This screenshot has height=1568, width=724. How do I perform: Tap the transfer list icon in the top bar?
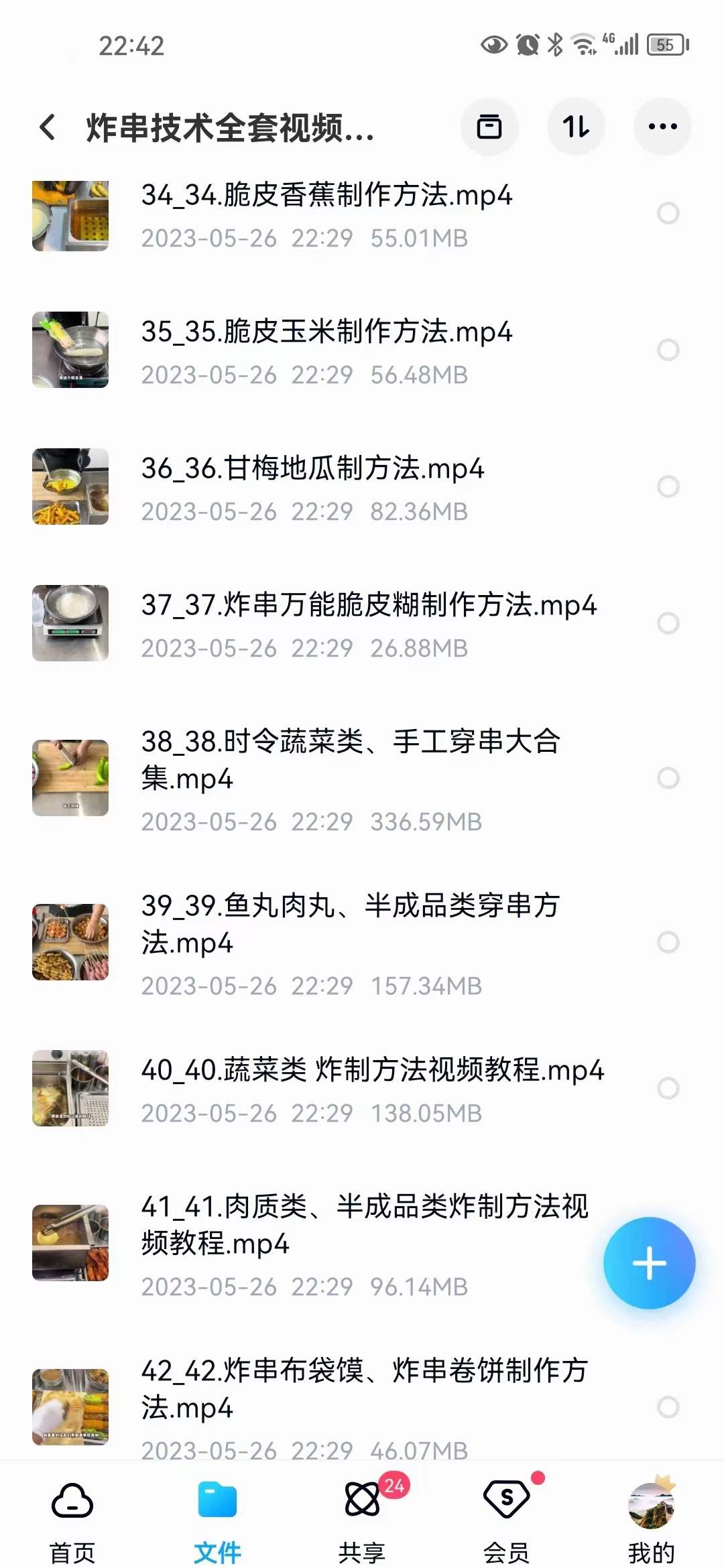click(489, 126)
